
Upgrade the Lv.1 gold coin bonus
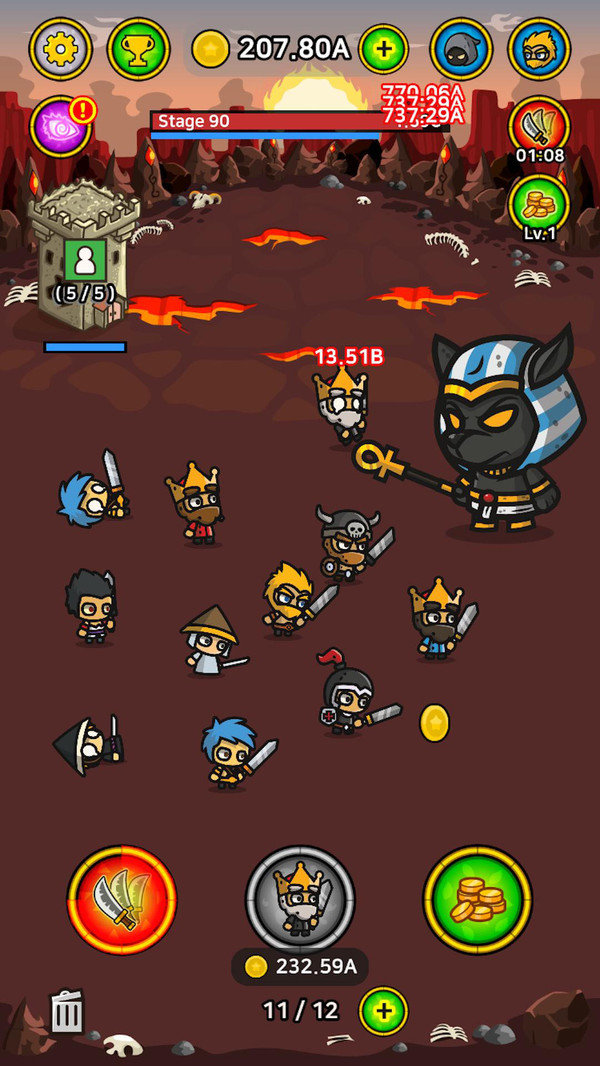pyautogui.click(x=539, y=204)
